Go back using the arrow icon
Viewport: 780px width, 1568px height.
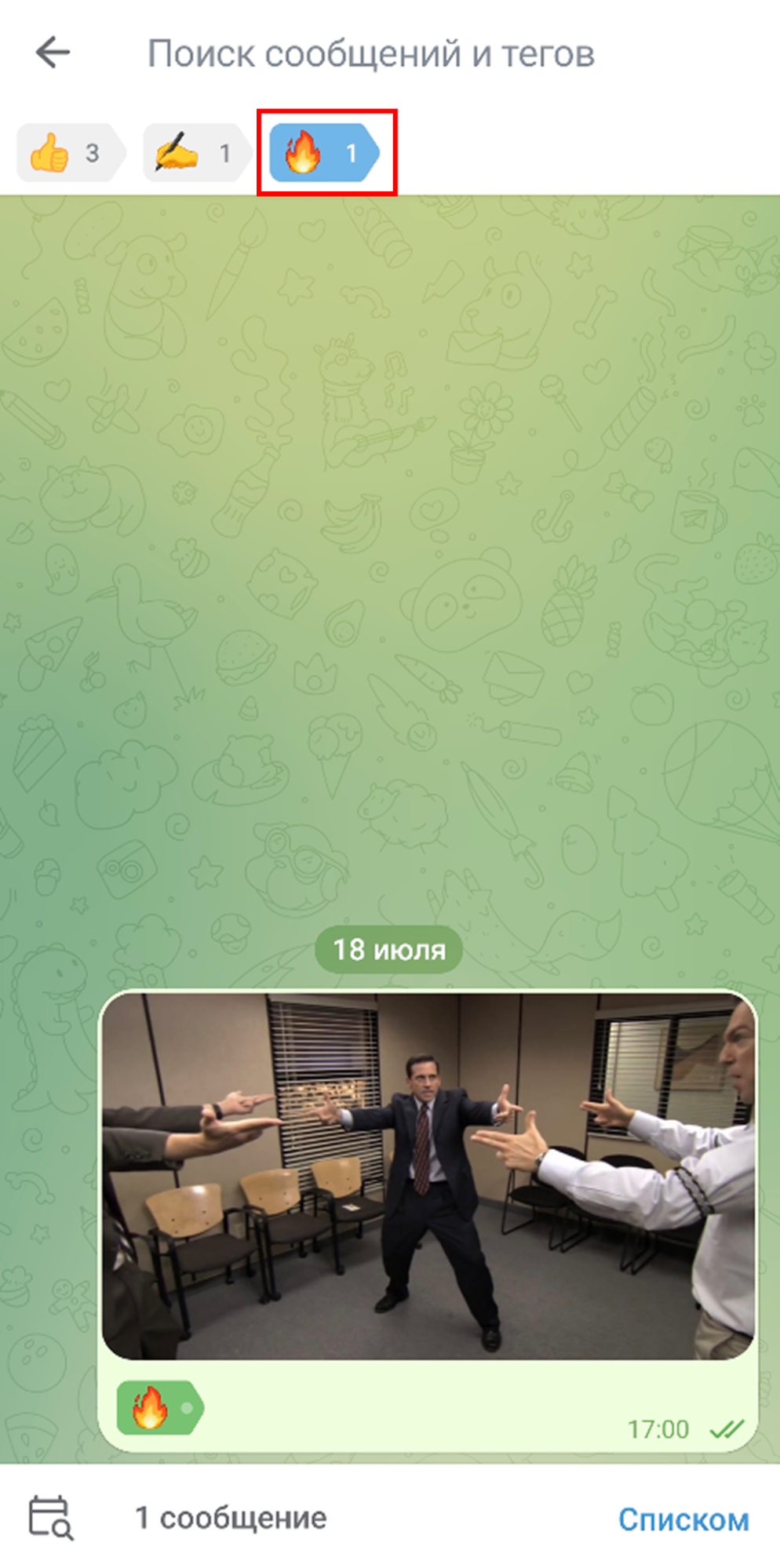[x=53, y=53]
